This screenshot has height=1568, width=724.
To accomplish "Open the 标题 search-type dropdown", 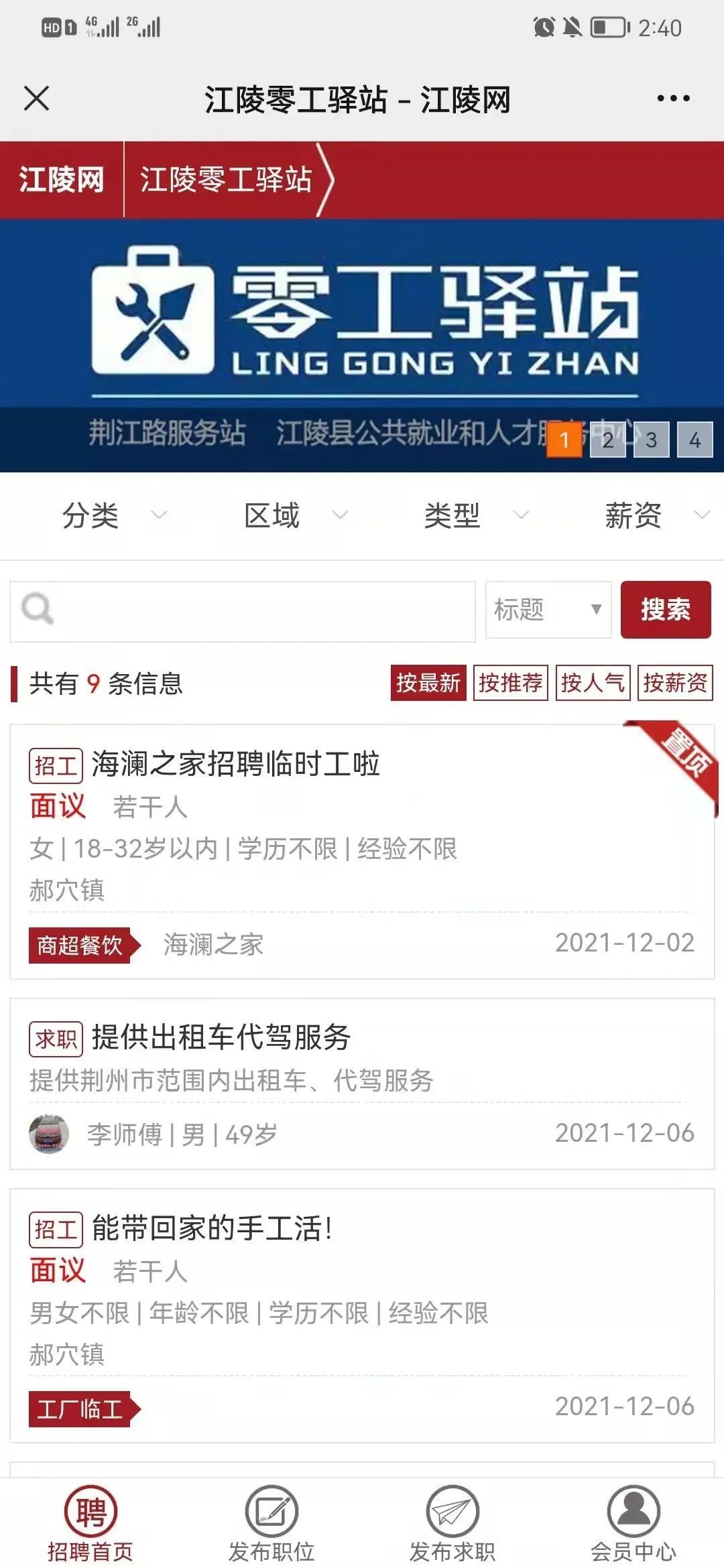I will 548,610.
